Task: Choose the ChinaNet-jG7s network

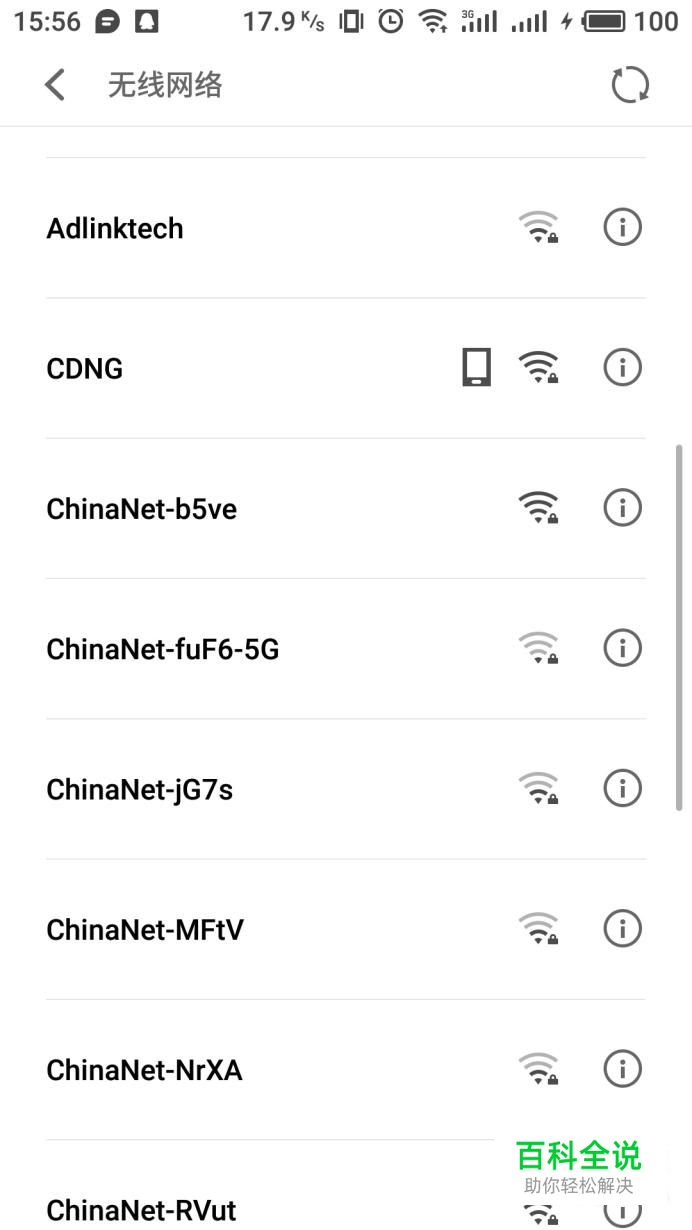Action: pyautogui.click(x=140, y=790)
